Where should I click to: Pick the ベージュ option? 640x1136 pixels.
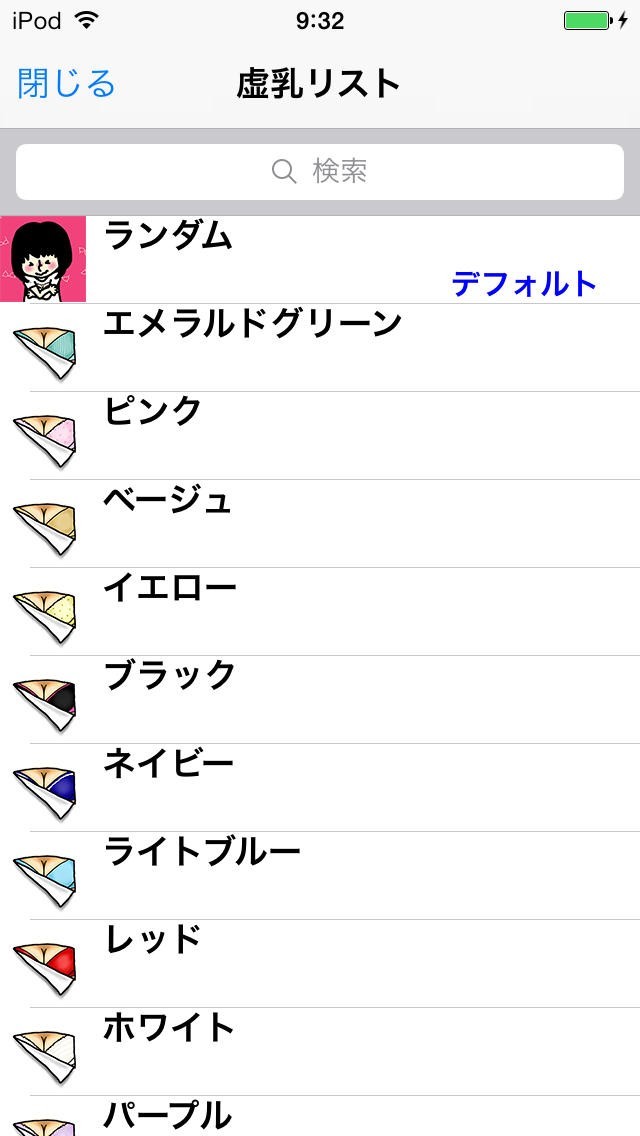(320, 523)
